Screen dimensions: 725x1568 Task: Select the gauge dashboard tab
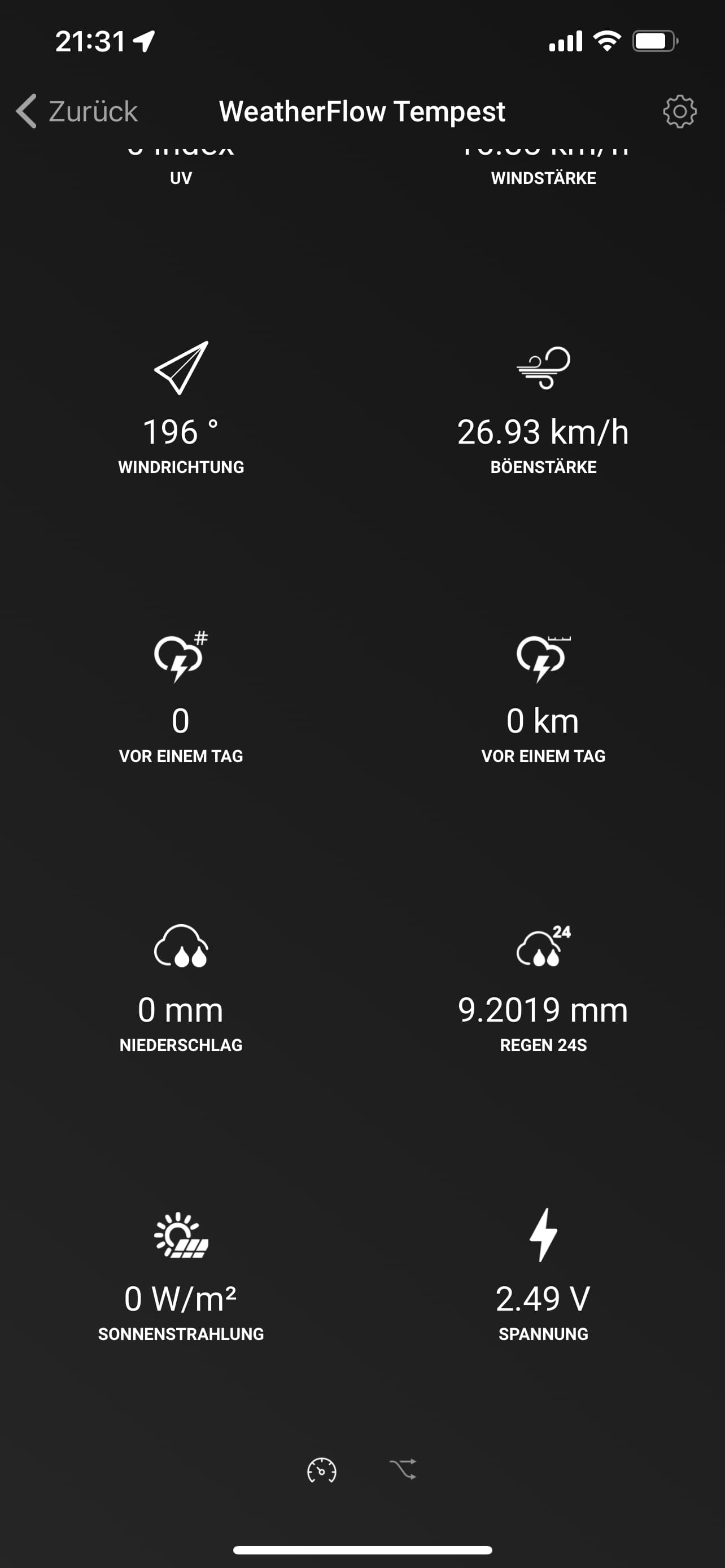click(321, 1470)
